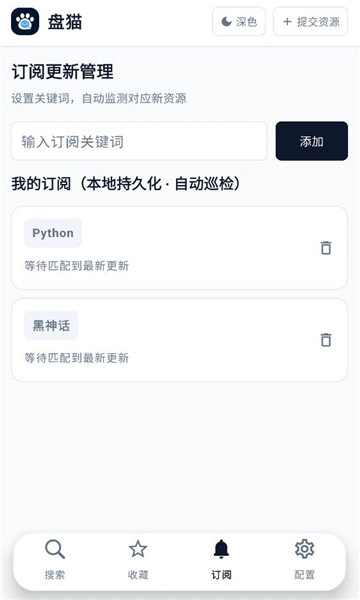Select the 订阅 tab
The image size is (360, 600).
pos(221,559)
